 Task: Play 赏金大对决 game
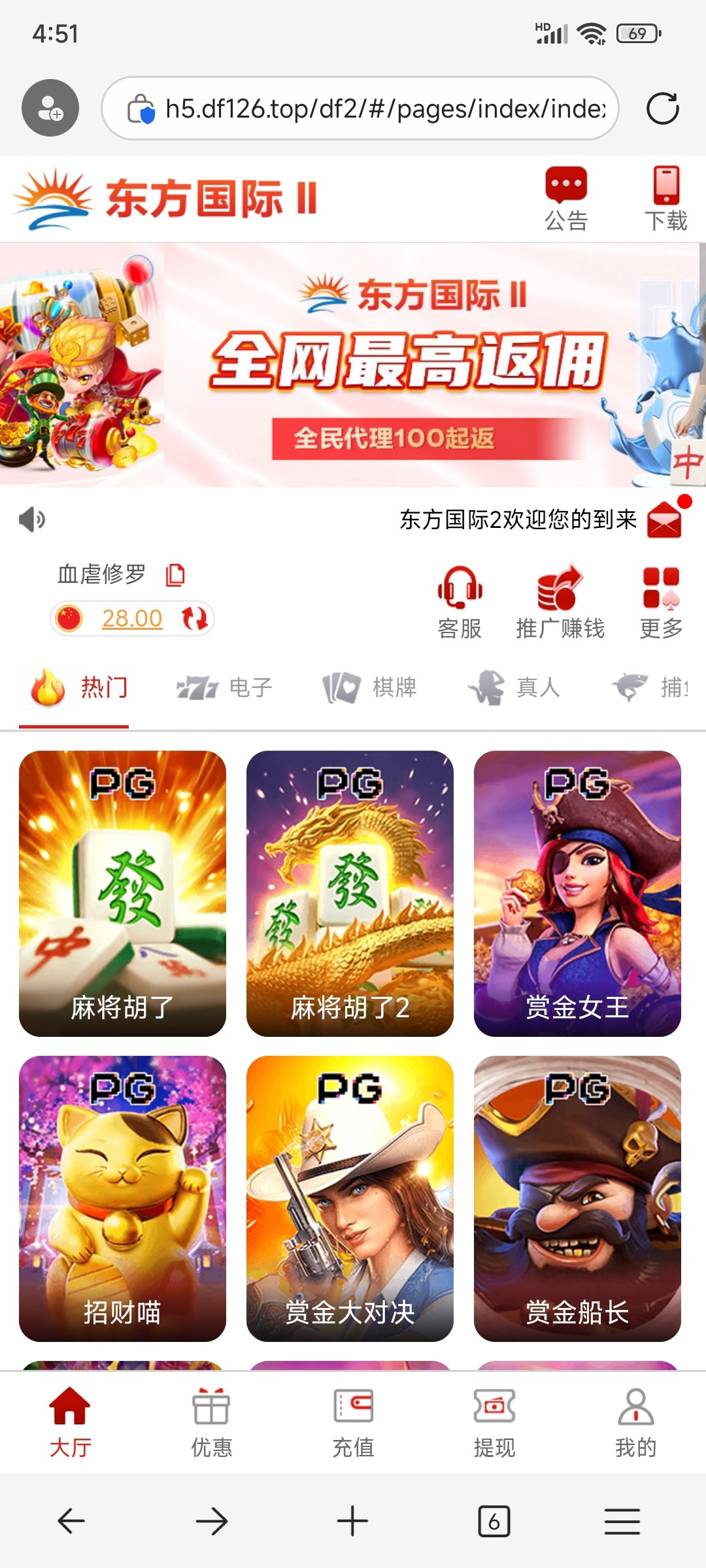coord(350,1198)
